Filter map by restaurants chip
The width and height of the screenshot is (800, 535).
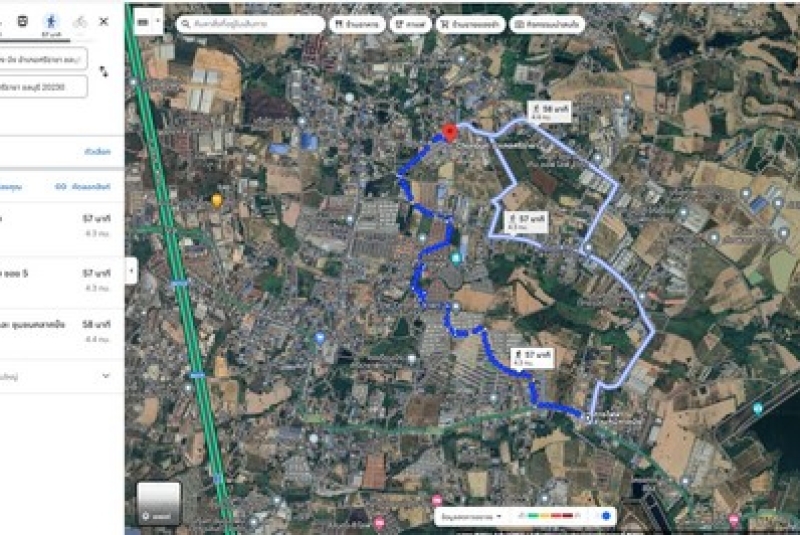[358, 23]
